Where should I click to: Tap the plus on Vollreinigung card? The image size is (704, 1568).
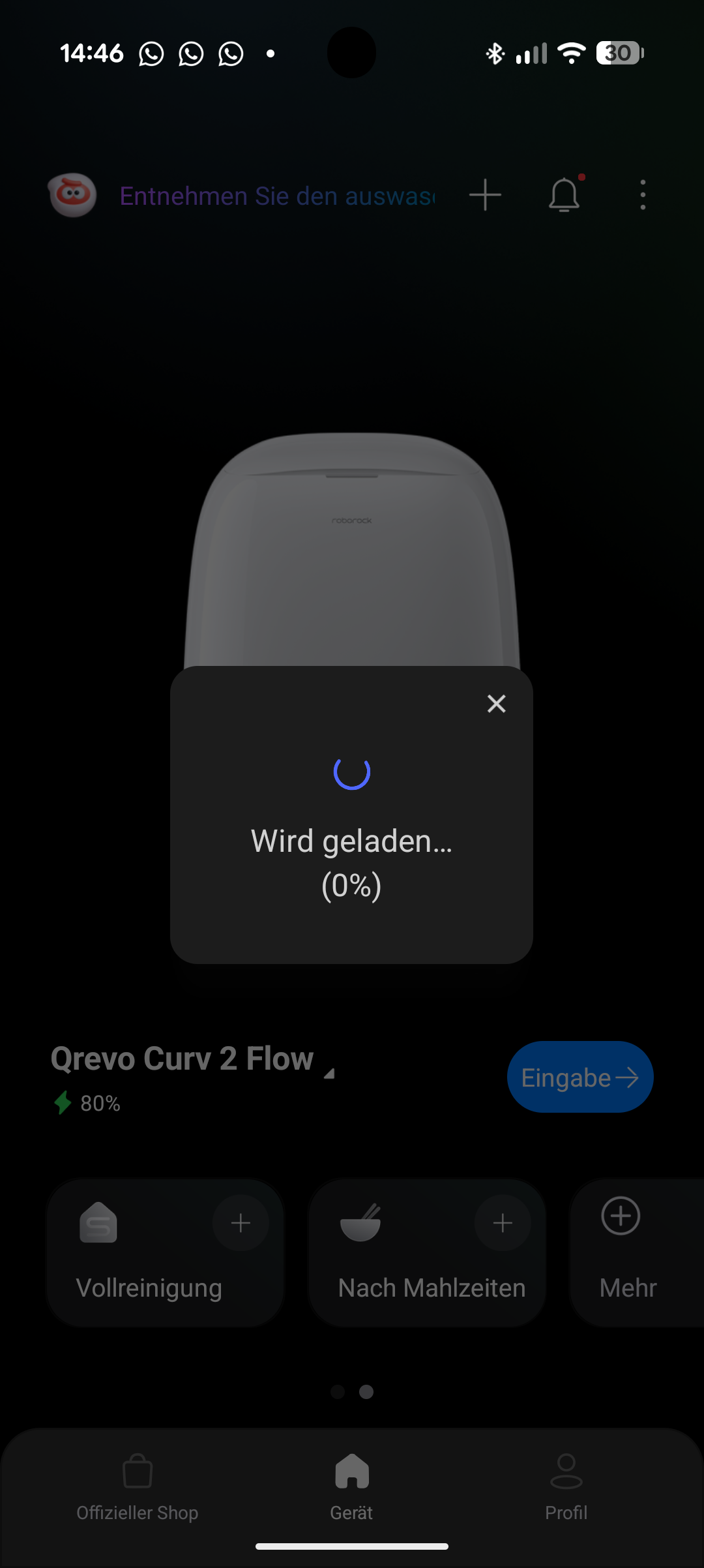pyautogui.click(x=241, y=1223)
